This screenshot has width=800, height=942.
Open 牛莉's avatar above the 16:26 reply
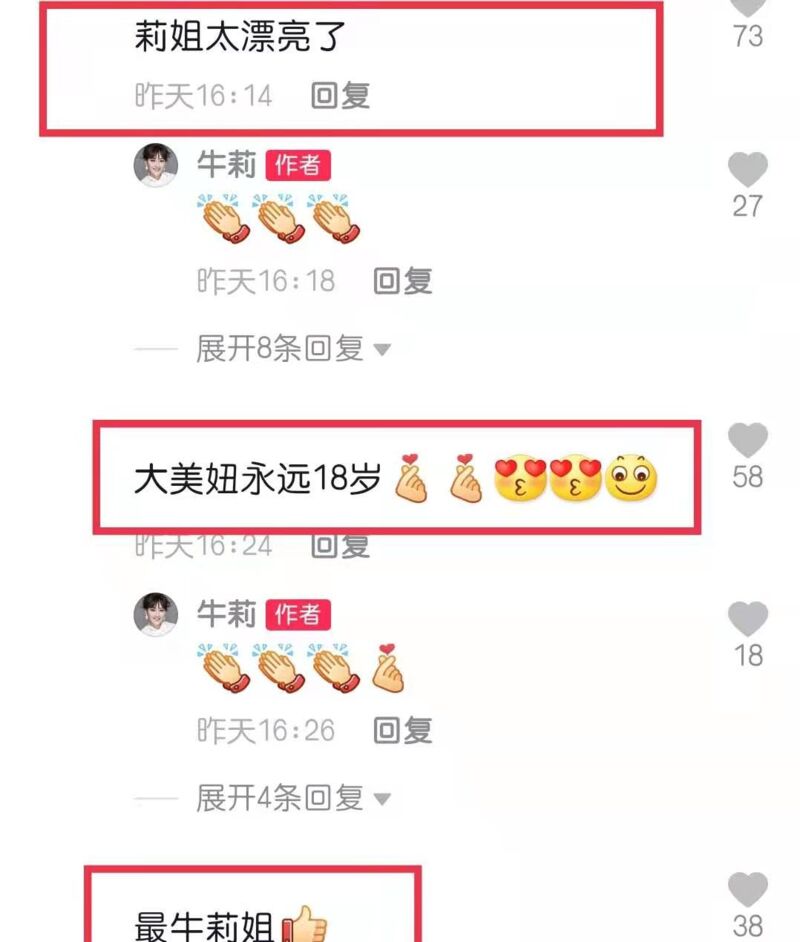pos(156,614)
